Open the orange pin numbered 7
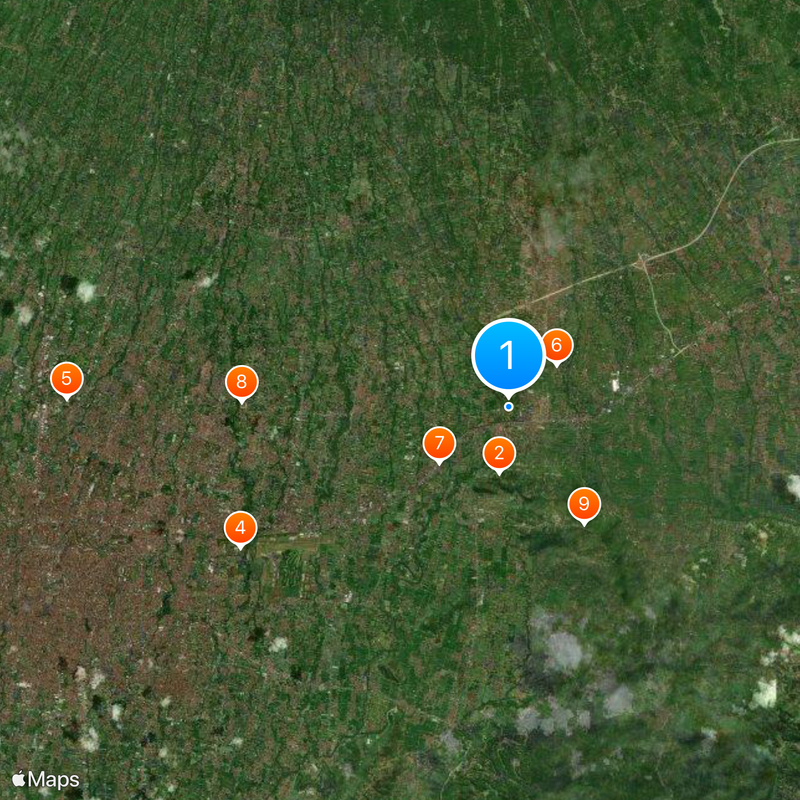Screen dimensions: 800x800 click(x=439, y=443)
